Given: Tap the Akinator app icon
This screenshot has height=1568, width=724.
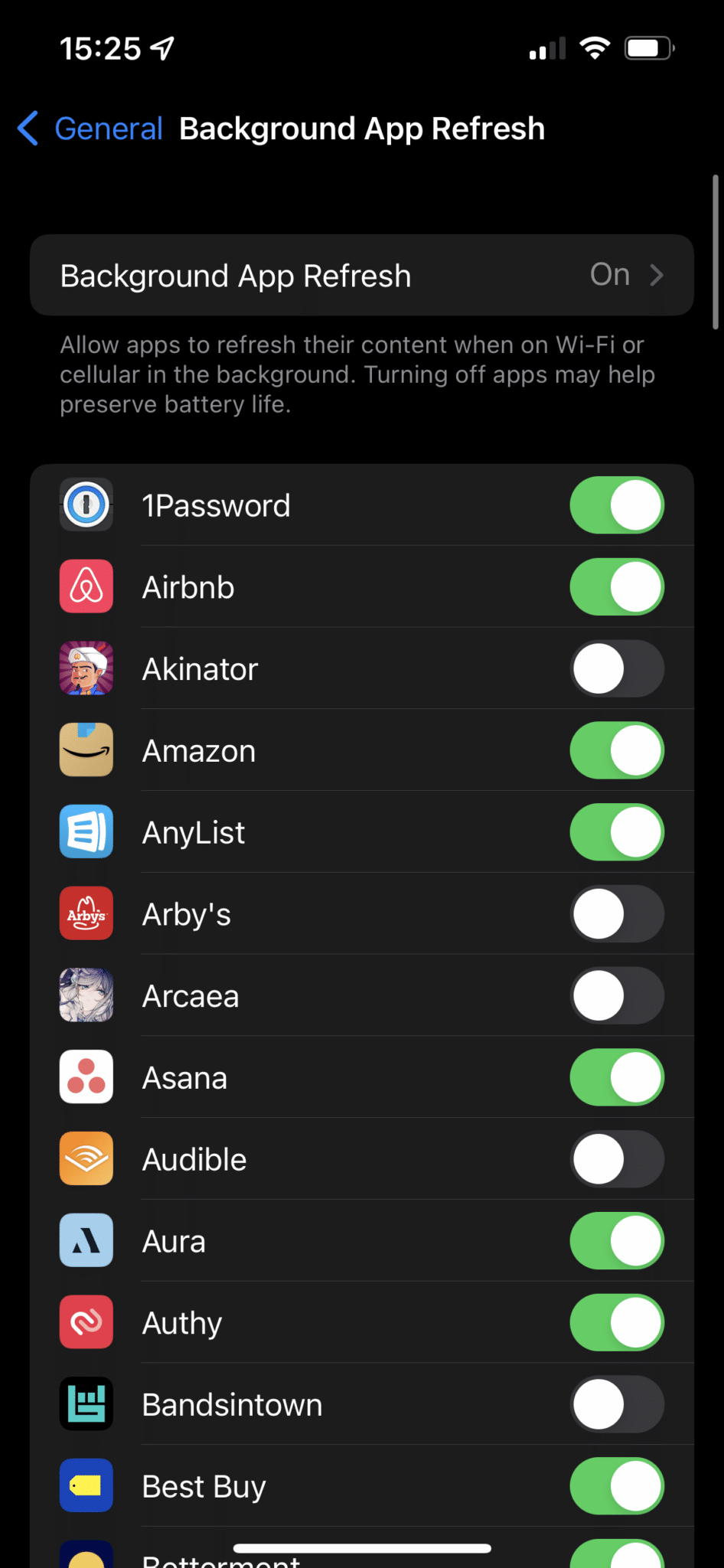Looking at the screenshot, I should (x=86, y=668).
